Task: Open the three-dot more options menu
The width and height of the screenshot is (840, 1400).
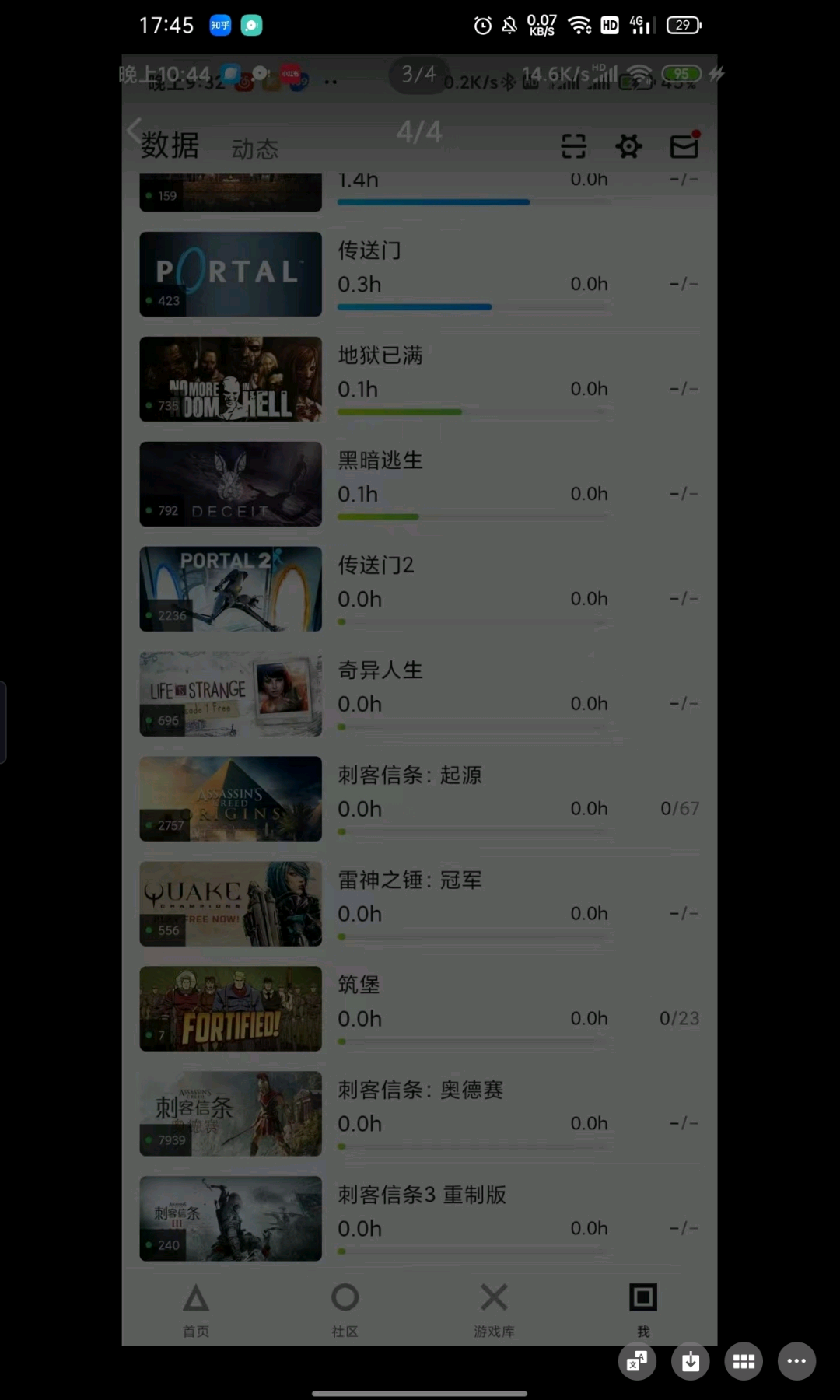Action: coord(796,1361)
